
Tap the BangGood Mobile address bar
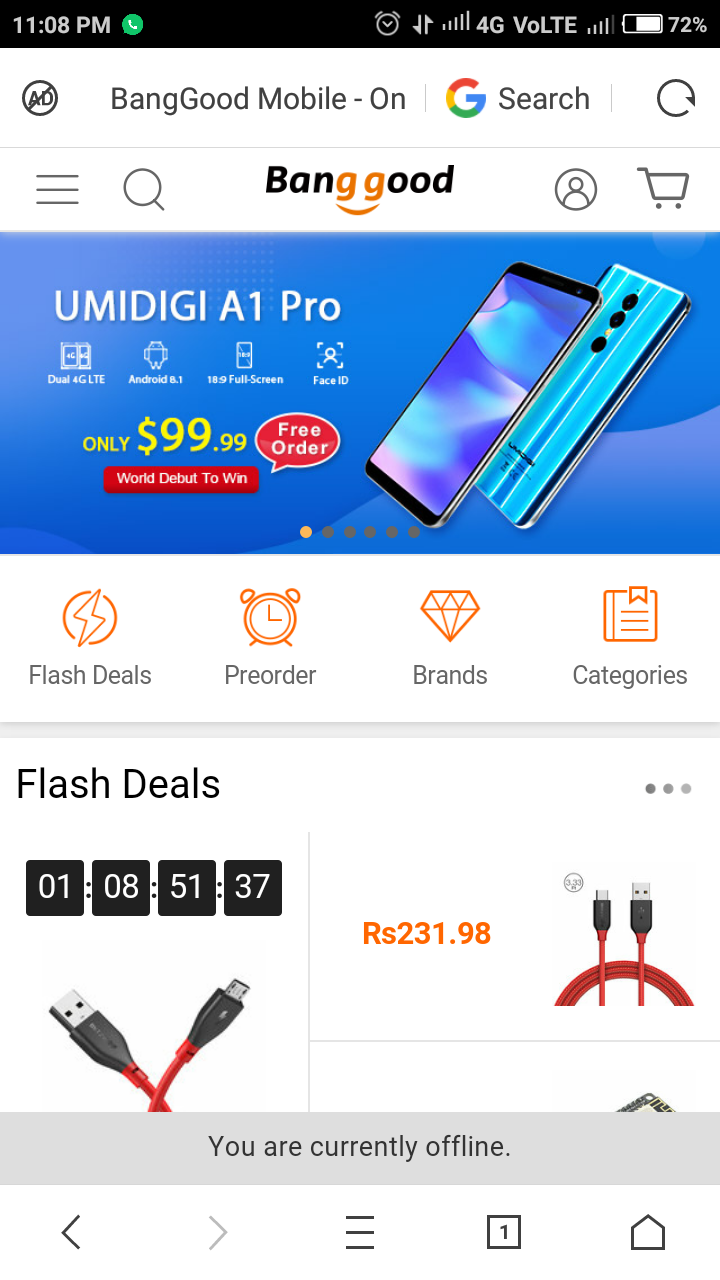[257, 99]
